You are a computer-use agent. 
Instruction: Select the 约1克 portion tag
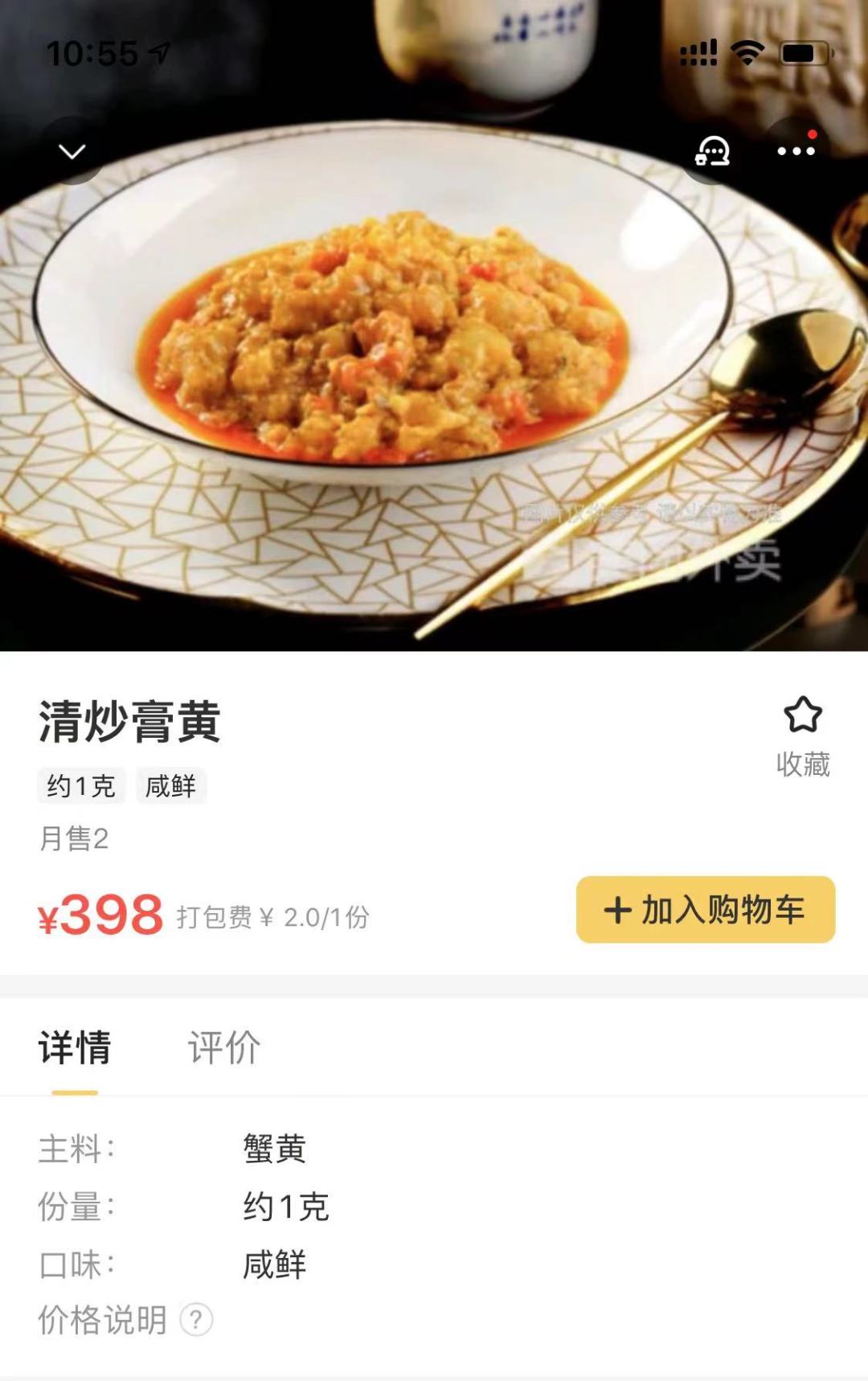(80, 788)
